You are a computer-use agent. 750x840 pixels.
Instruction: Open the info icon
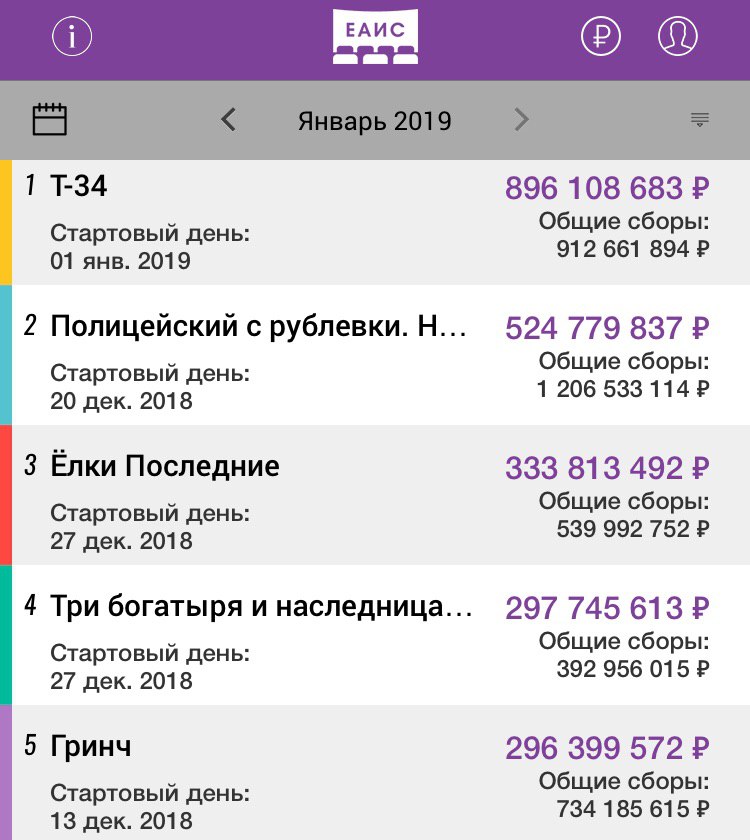[x=72, y=37]
